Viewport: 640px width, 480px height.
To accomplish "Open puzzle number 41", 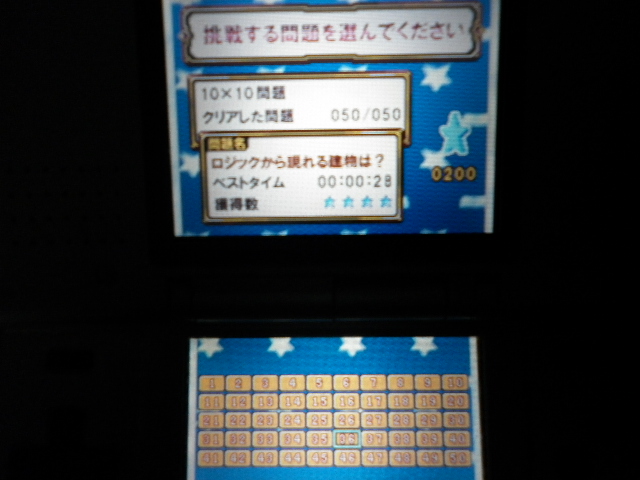I will click(211, 458).
